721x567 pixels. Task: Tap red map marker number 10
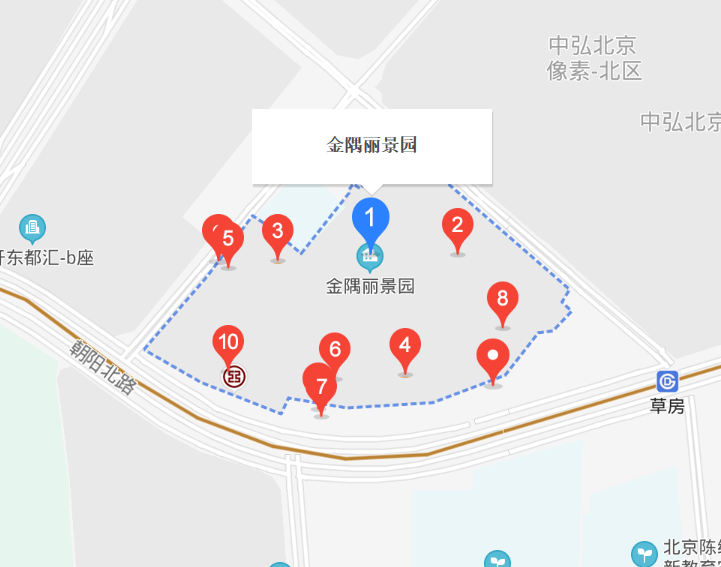228,343
